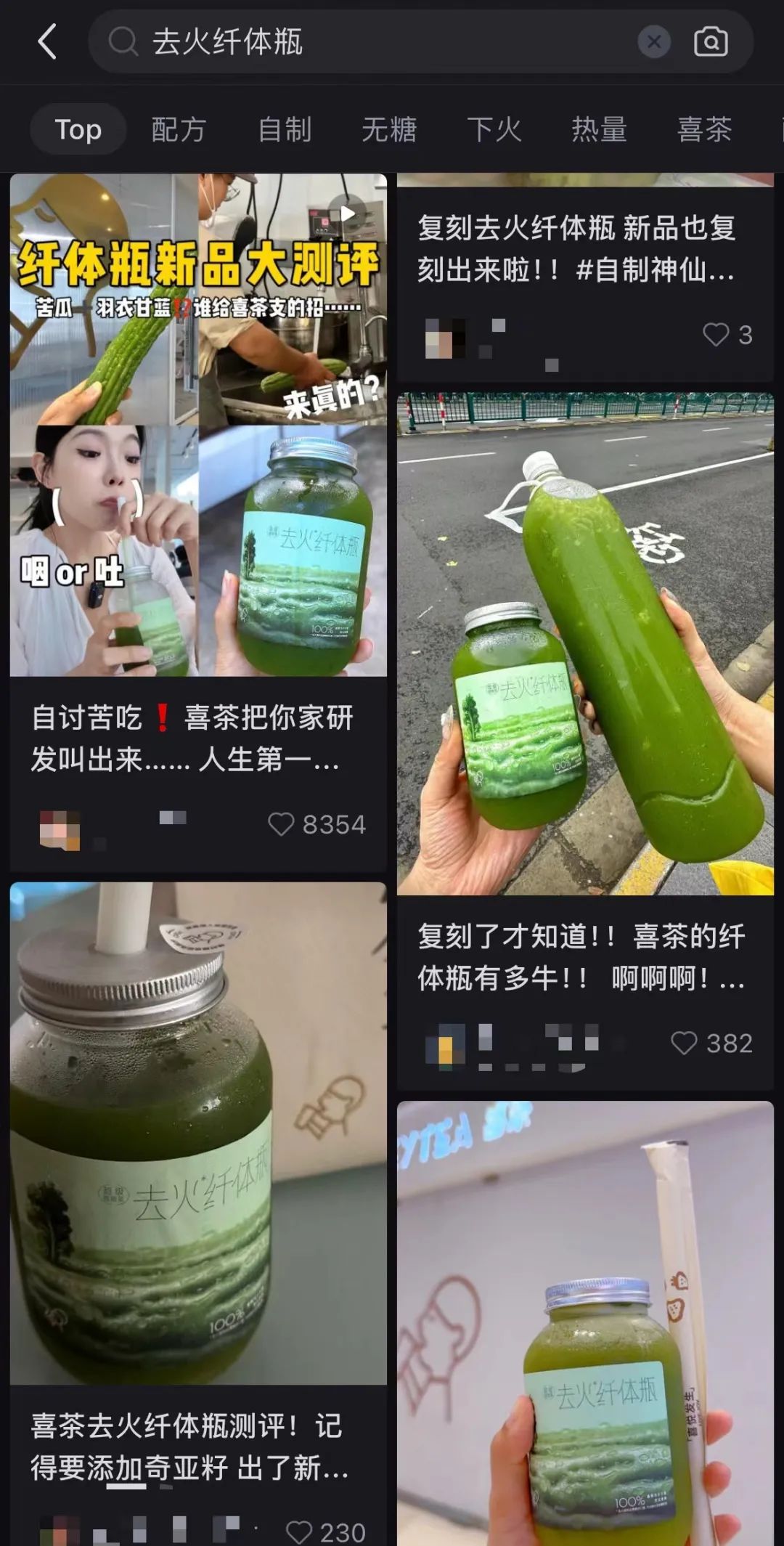Like the post 复刻去火纤体瓶 新品也复刻出来啦

[x=716, y=334]
